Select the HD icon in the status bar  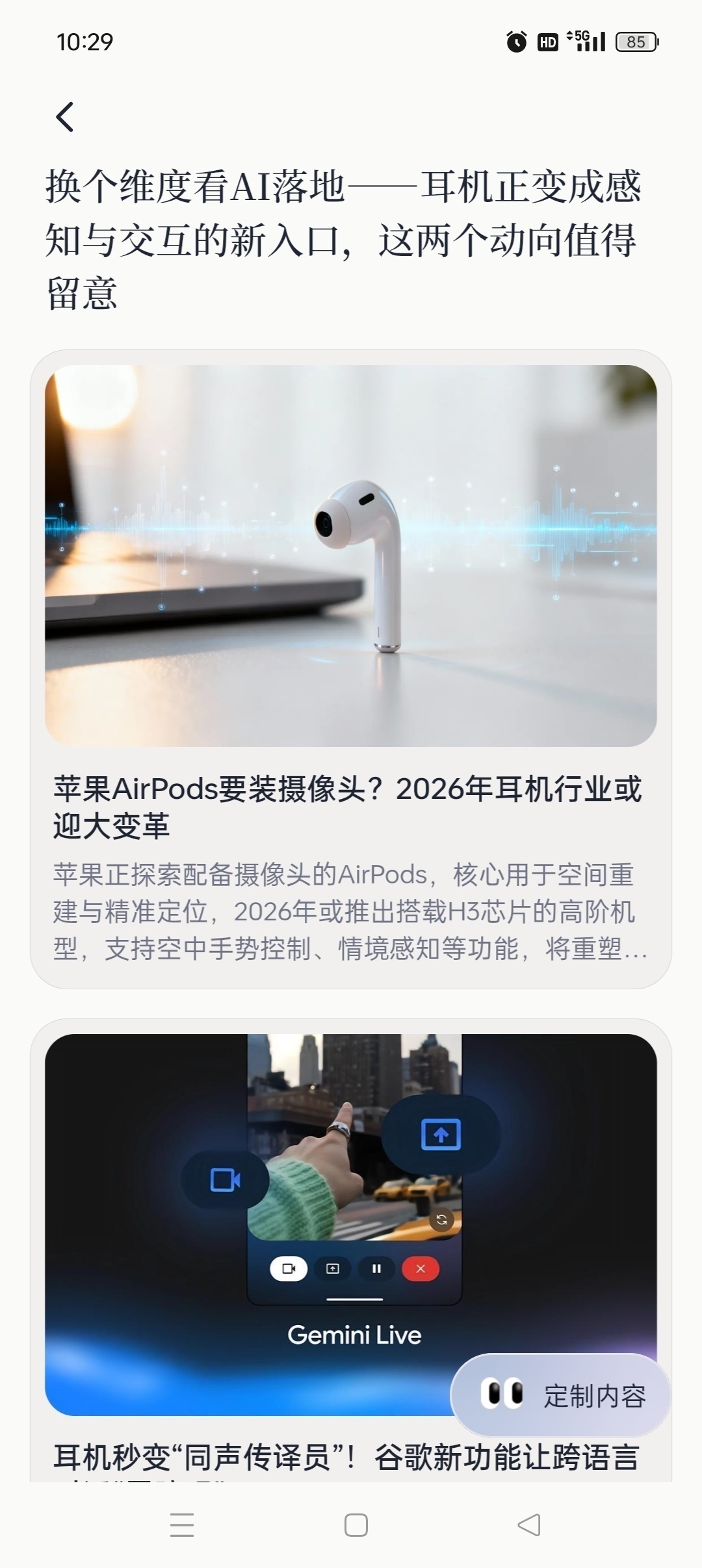tap(547, 41)
